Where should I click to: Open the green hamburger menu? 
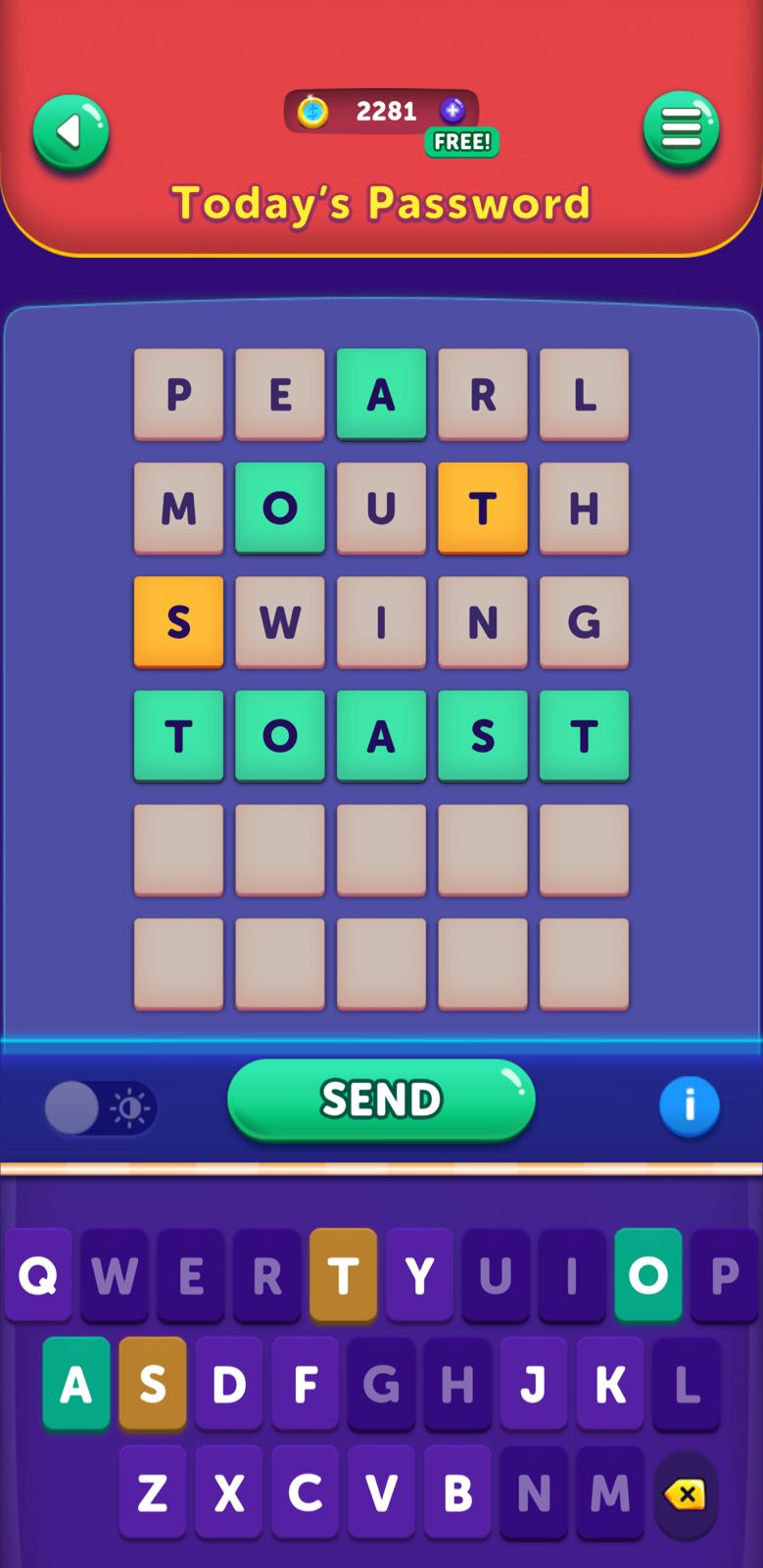(682, 129)
